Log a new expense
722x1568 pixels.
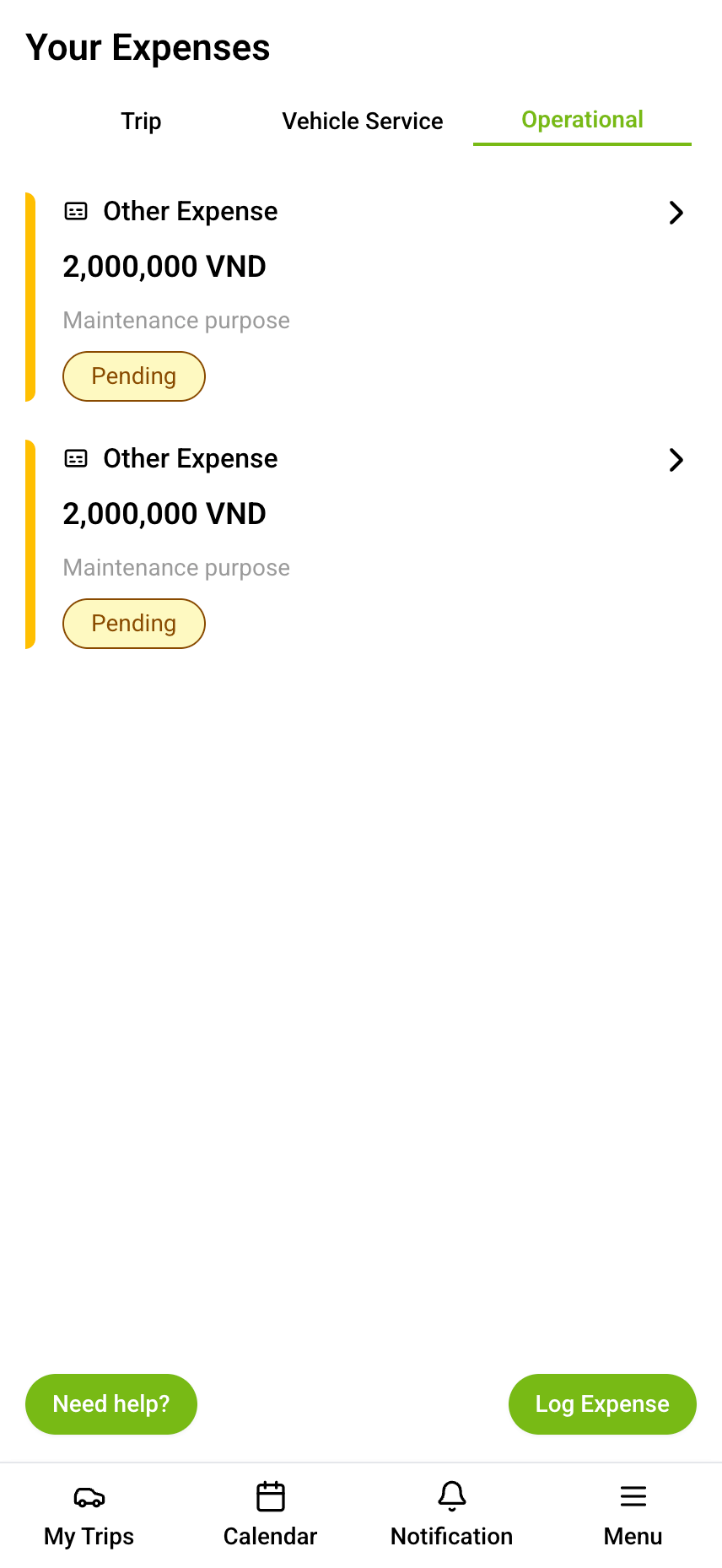click(602, 1403)
